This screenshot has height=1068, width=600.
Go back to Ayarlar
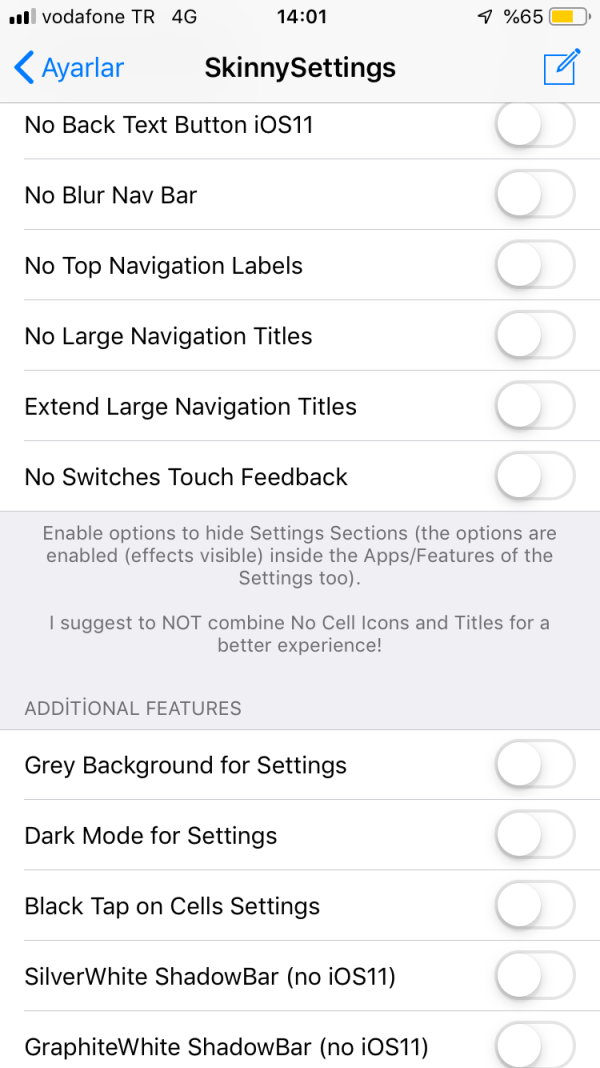(x=68, y=68)
